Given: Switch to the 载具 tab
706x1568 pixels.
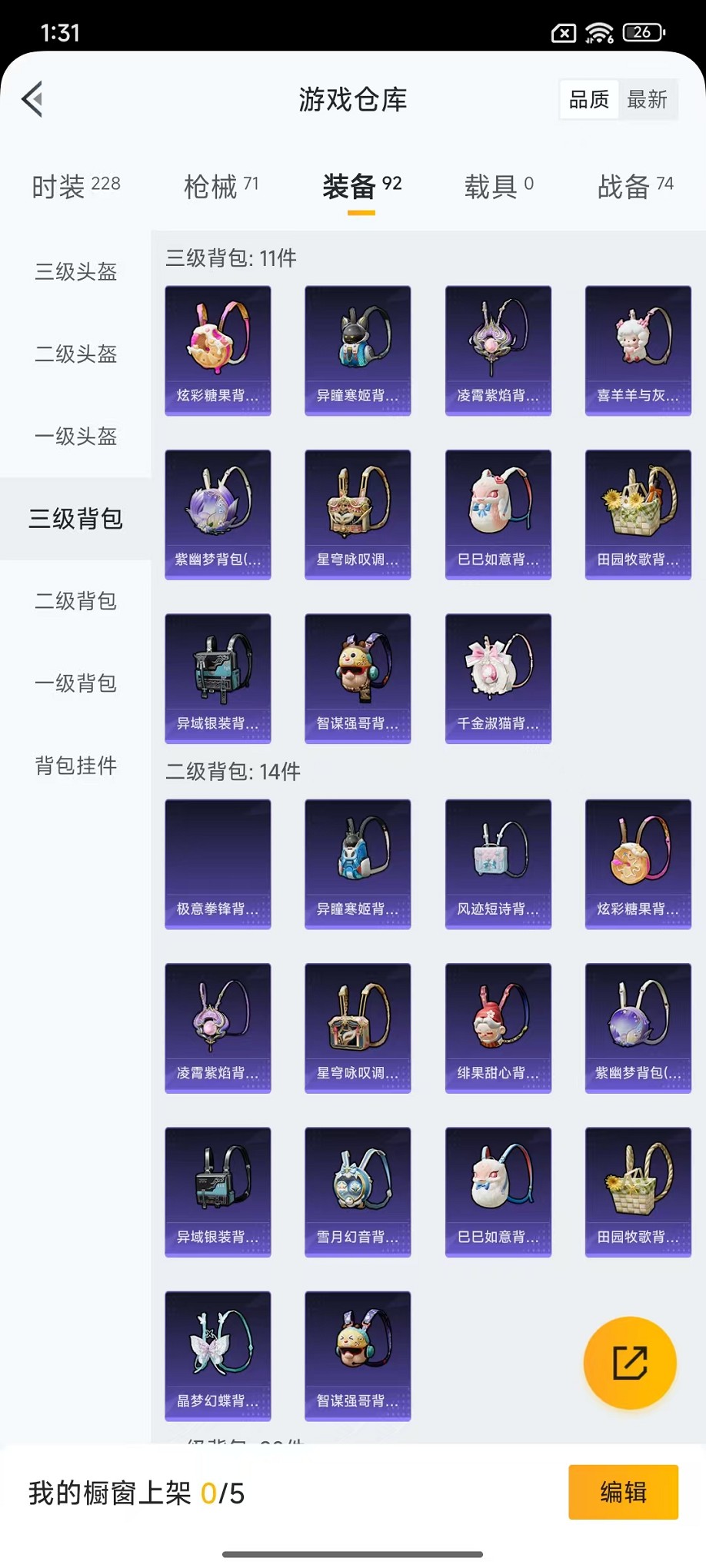Looking at the screenshot, I should (x=498, y=186).
